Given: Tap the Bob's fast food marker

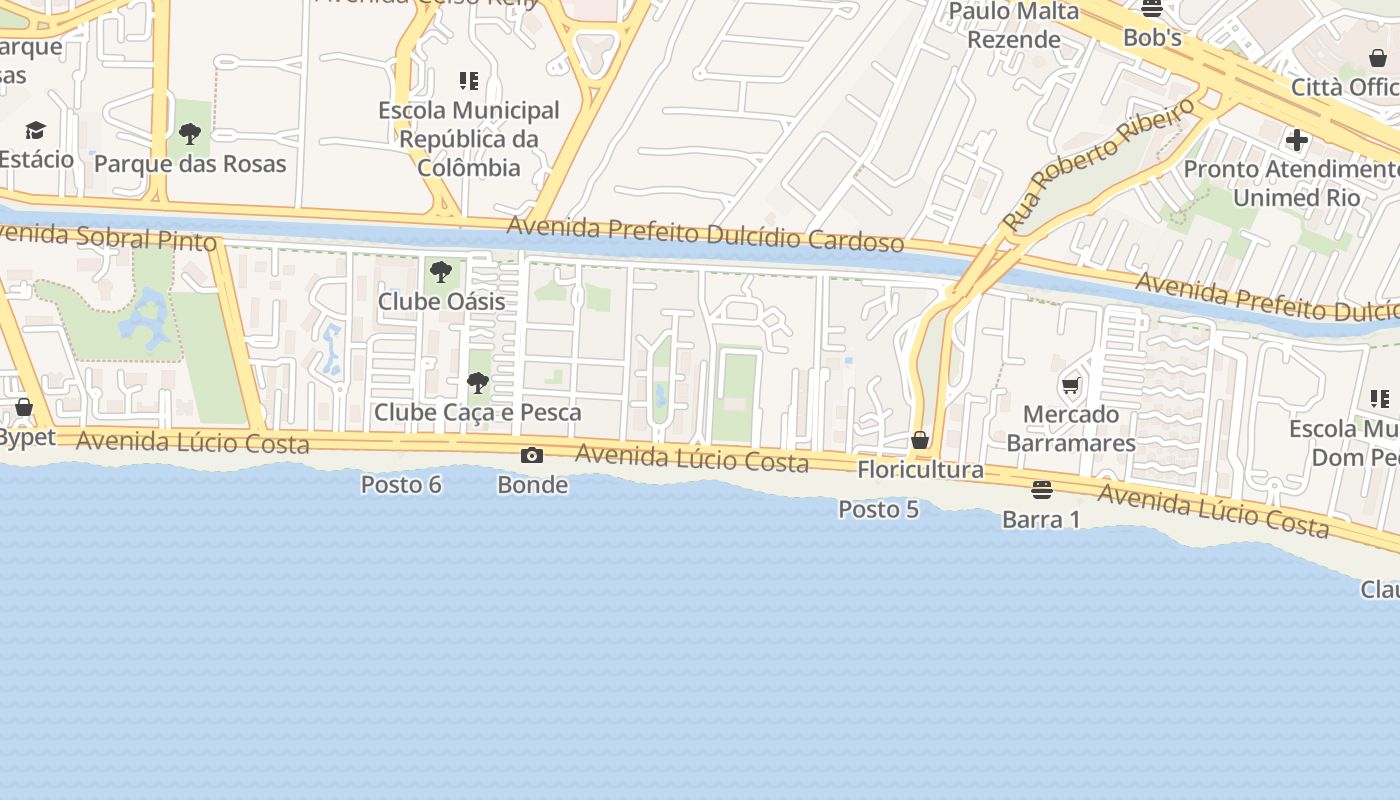Looking at the screenshot, I should pos(1152,9).
